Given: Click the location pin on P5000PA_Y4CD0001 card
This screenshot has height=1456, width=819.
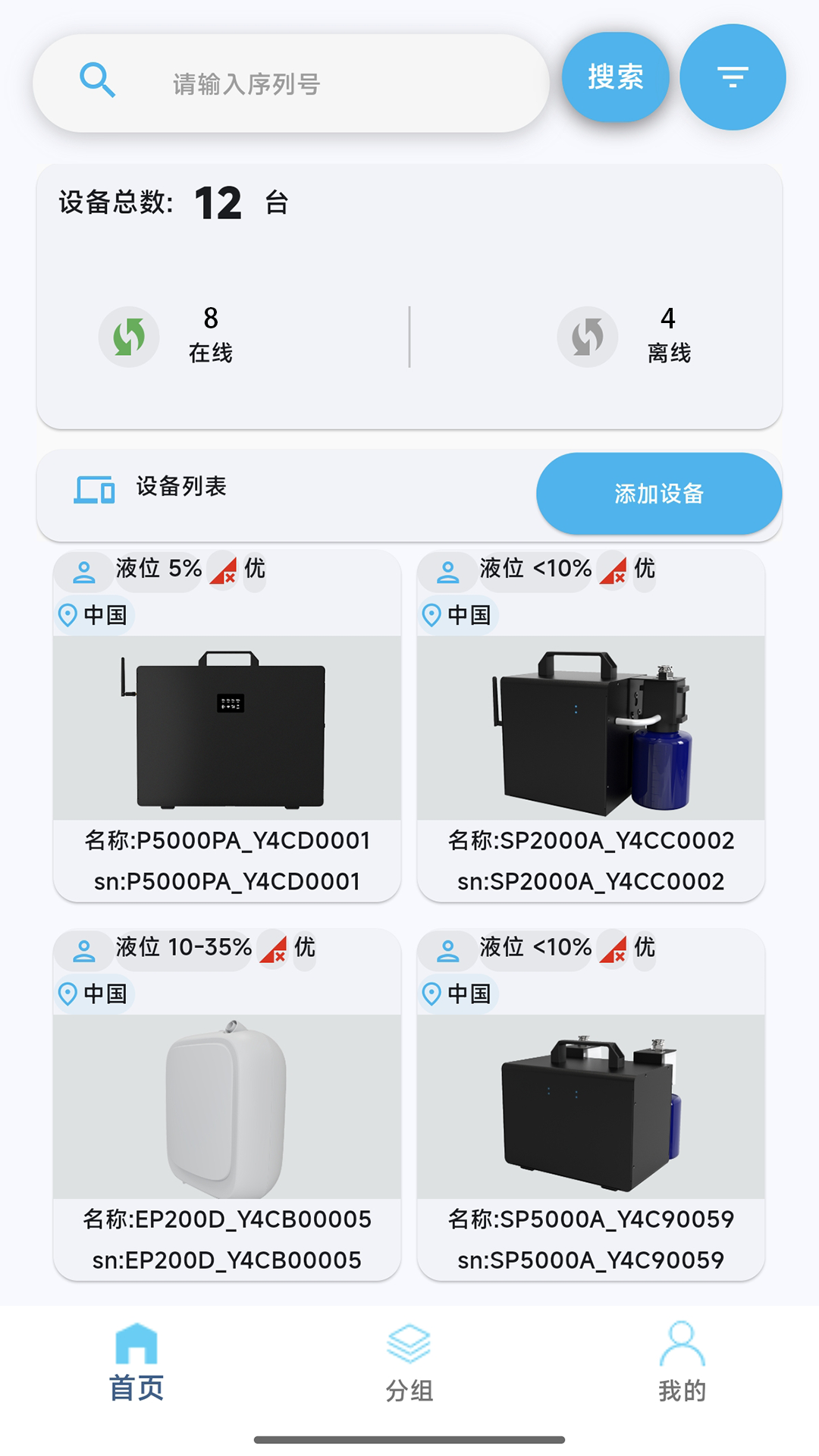Looking at the screenshot, I should [x=67, y=615].
